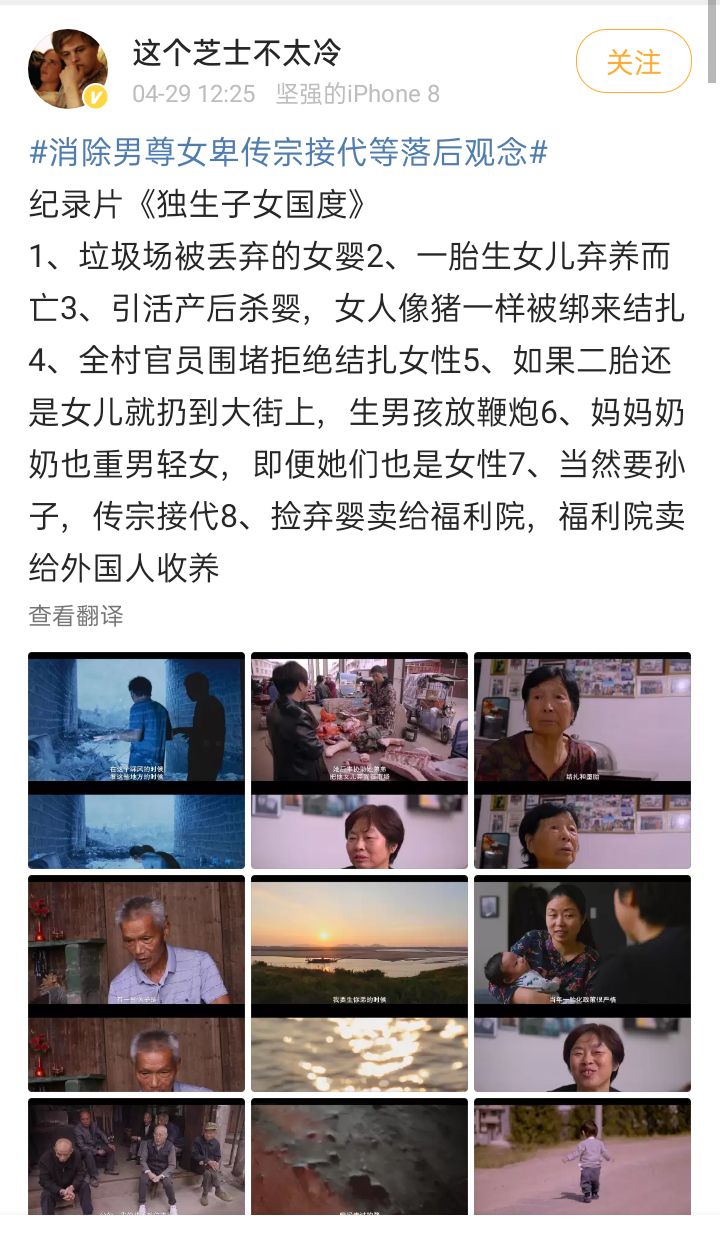View the sunset over river photo
Viewport: 720px width, 1245px height.
click(359, 984)
